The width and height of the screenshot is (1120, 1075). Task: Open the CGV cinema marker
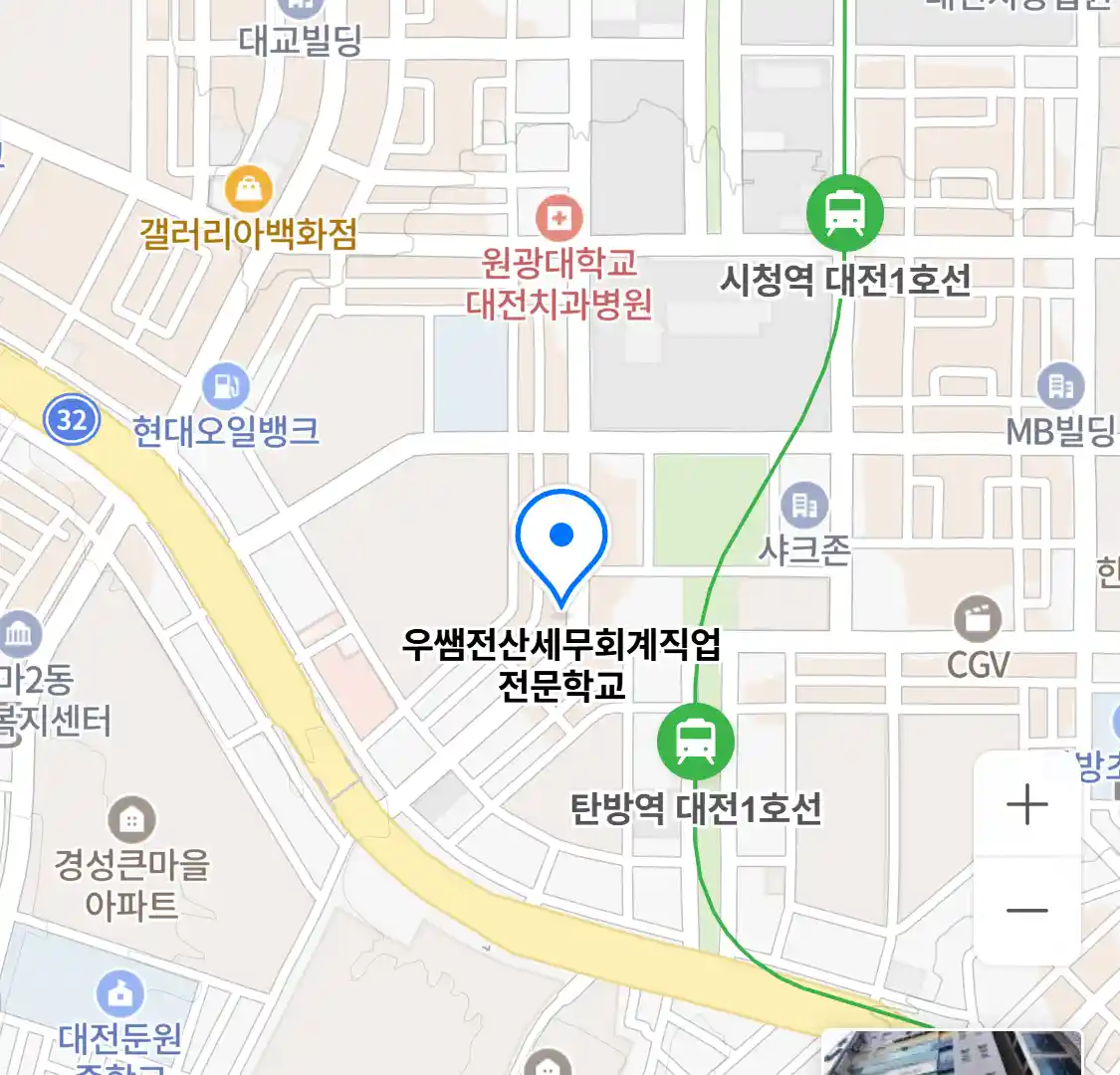[978, 619]
